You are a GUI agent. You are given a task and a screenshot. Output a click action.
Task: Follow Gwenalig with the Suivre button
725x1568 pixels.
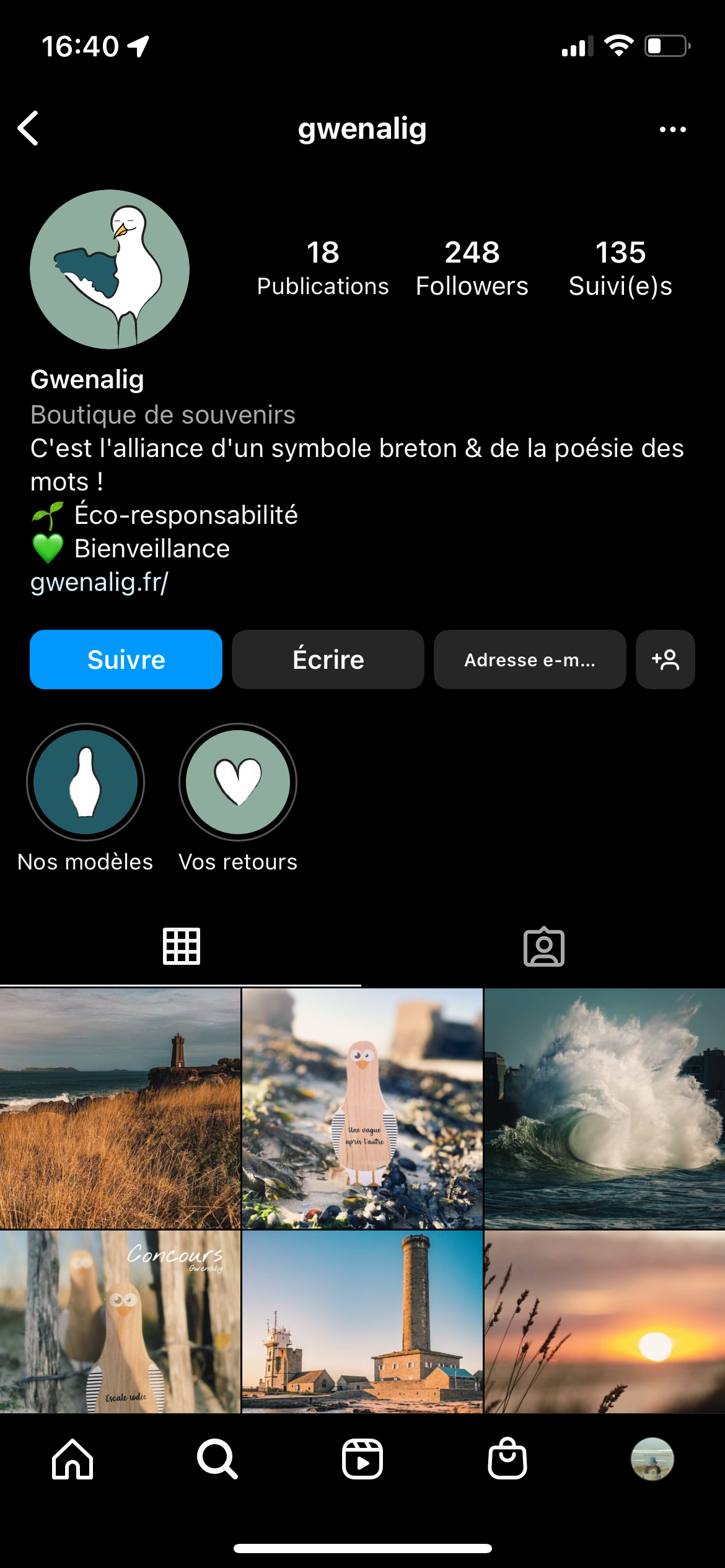click(x=126, y=660)
